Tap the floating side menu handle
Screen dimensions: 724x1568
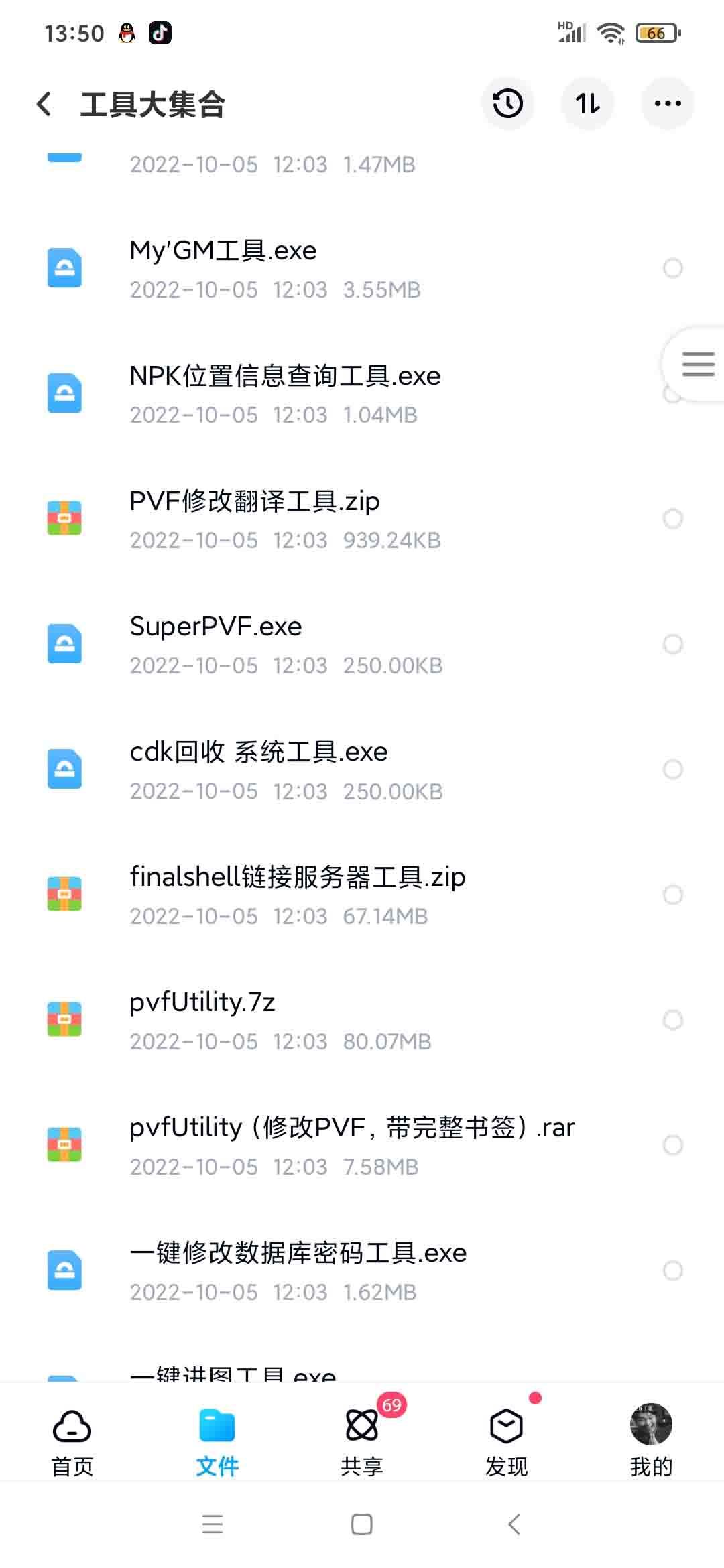click(x=697, y=364)
